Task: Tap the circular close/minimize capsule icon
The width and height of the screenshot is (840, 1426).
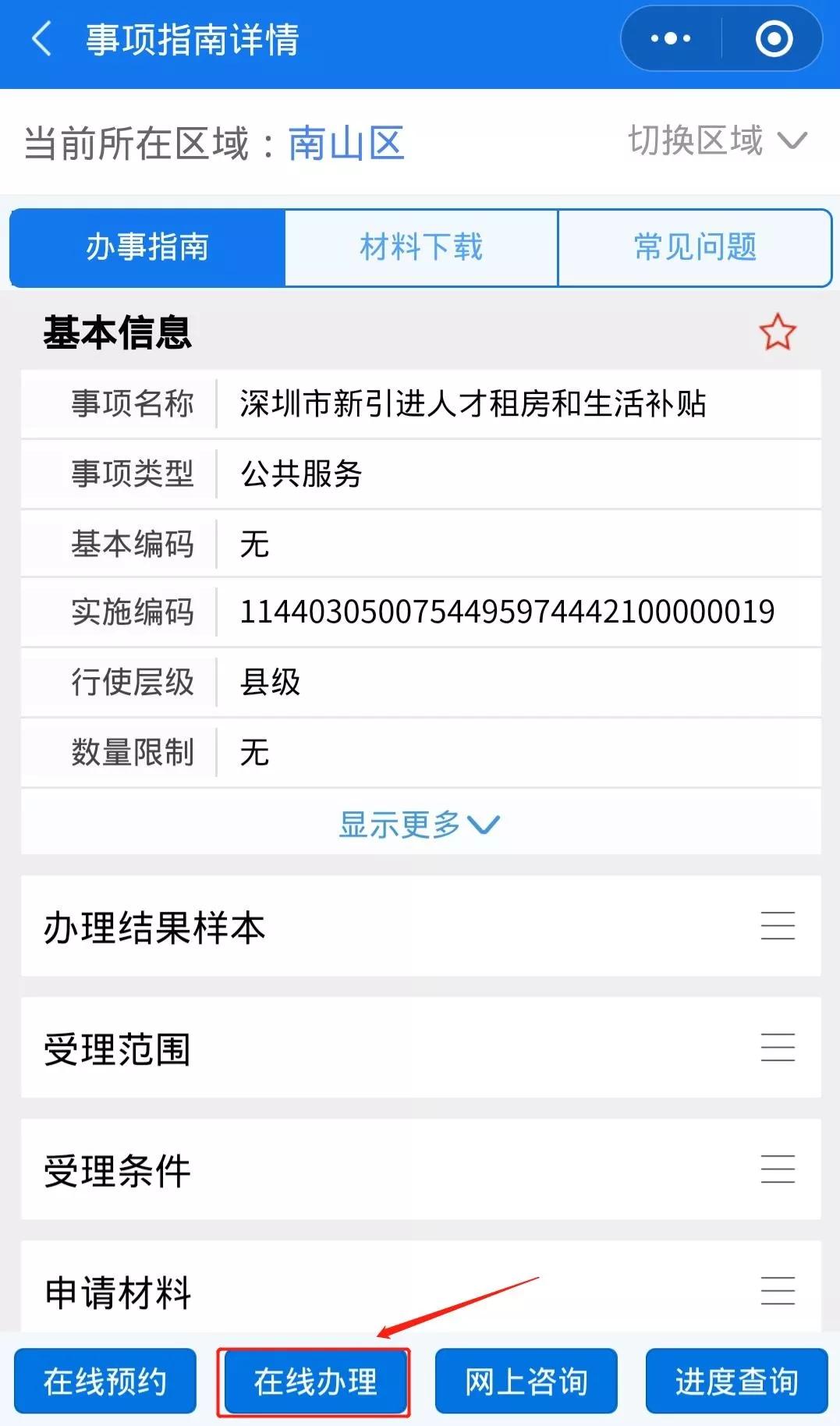Action: point(771,36)
